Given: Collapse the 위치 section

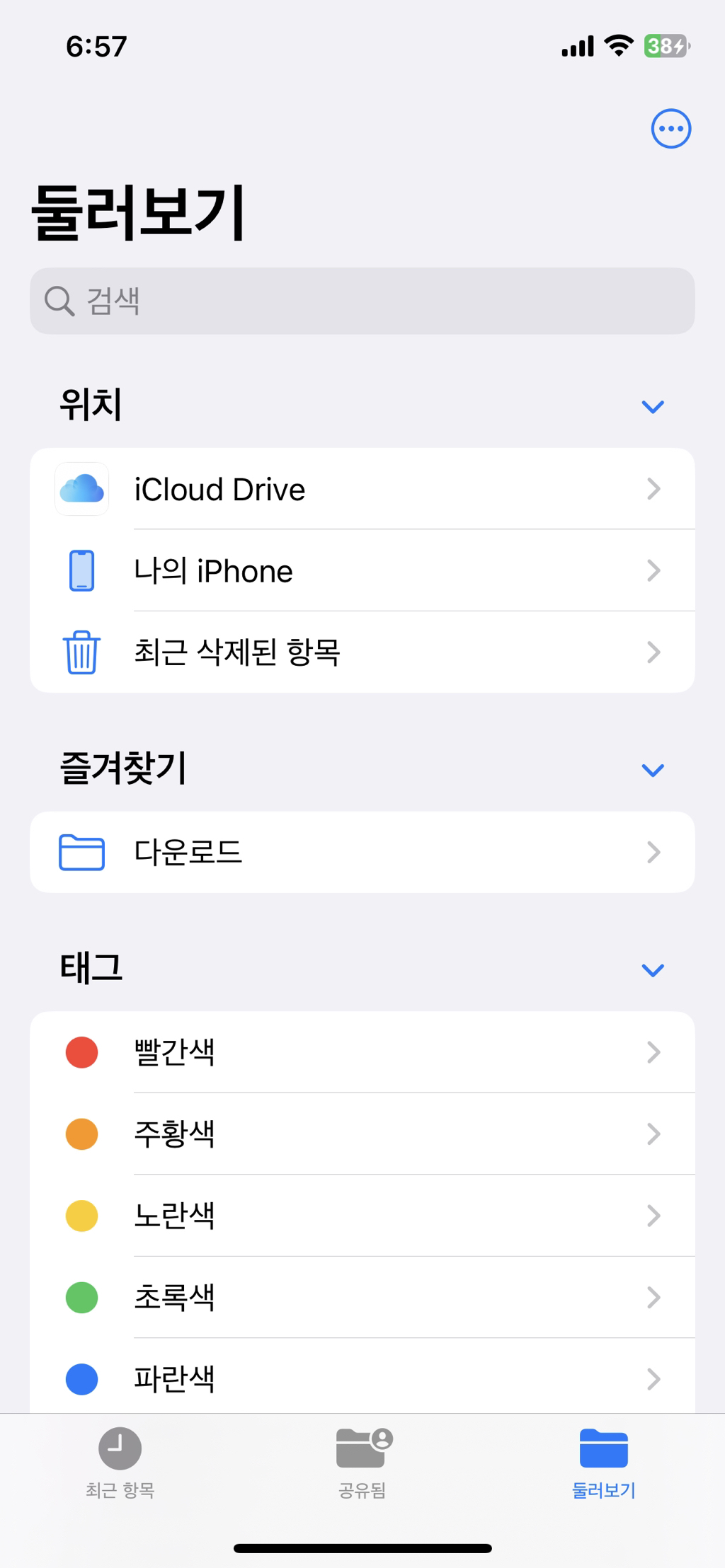Looking at the screenshot, I should 652,405.
